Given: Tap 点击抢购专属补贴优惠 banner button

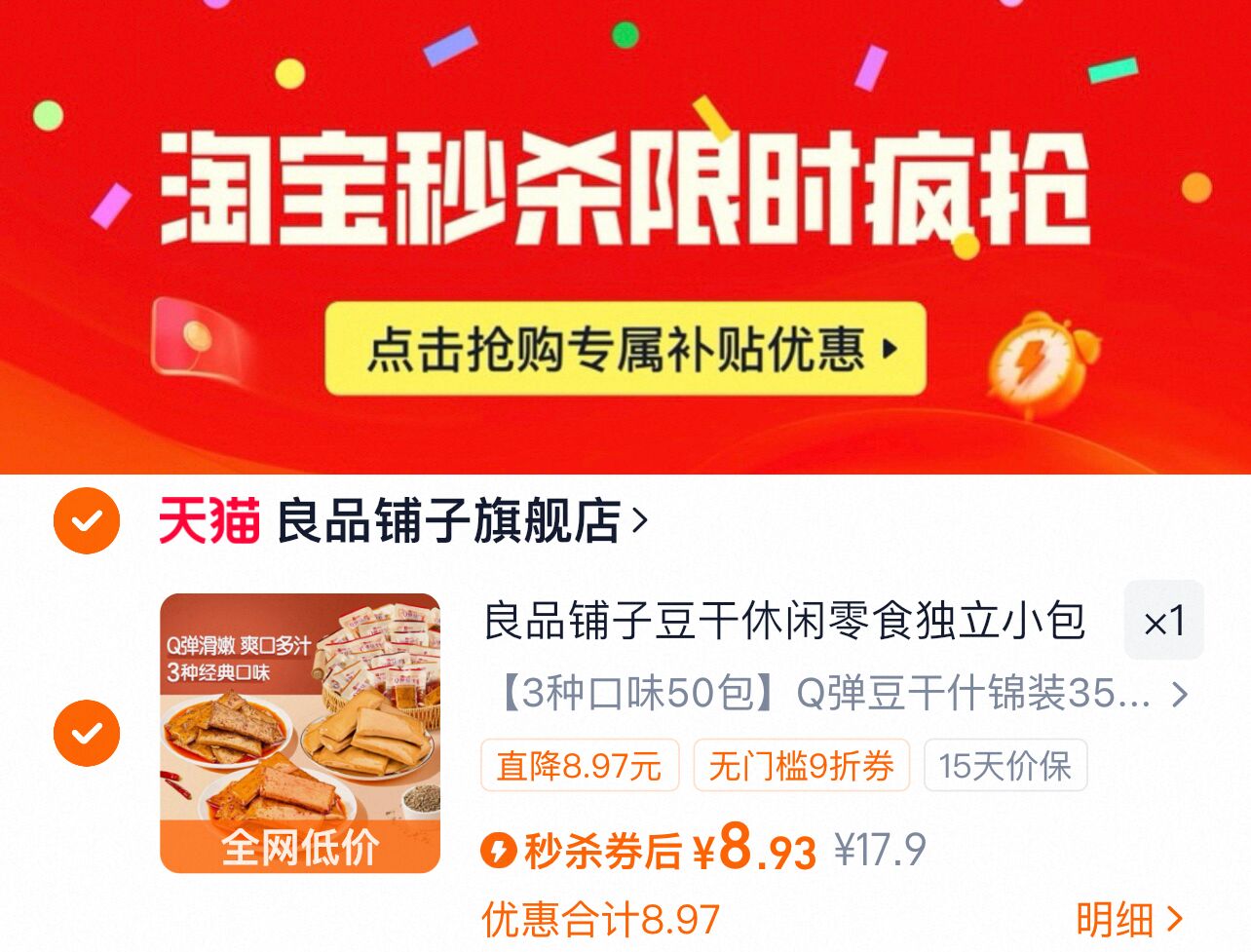Looking at the screenshot, I should [x=625, y=349].
